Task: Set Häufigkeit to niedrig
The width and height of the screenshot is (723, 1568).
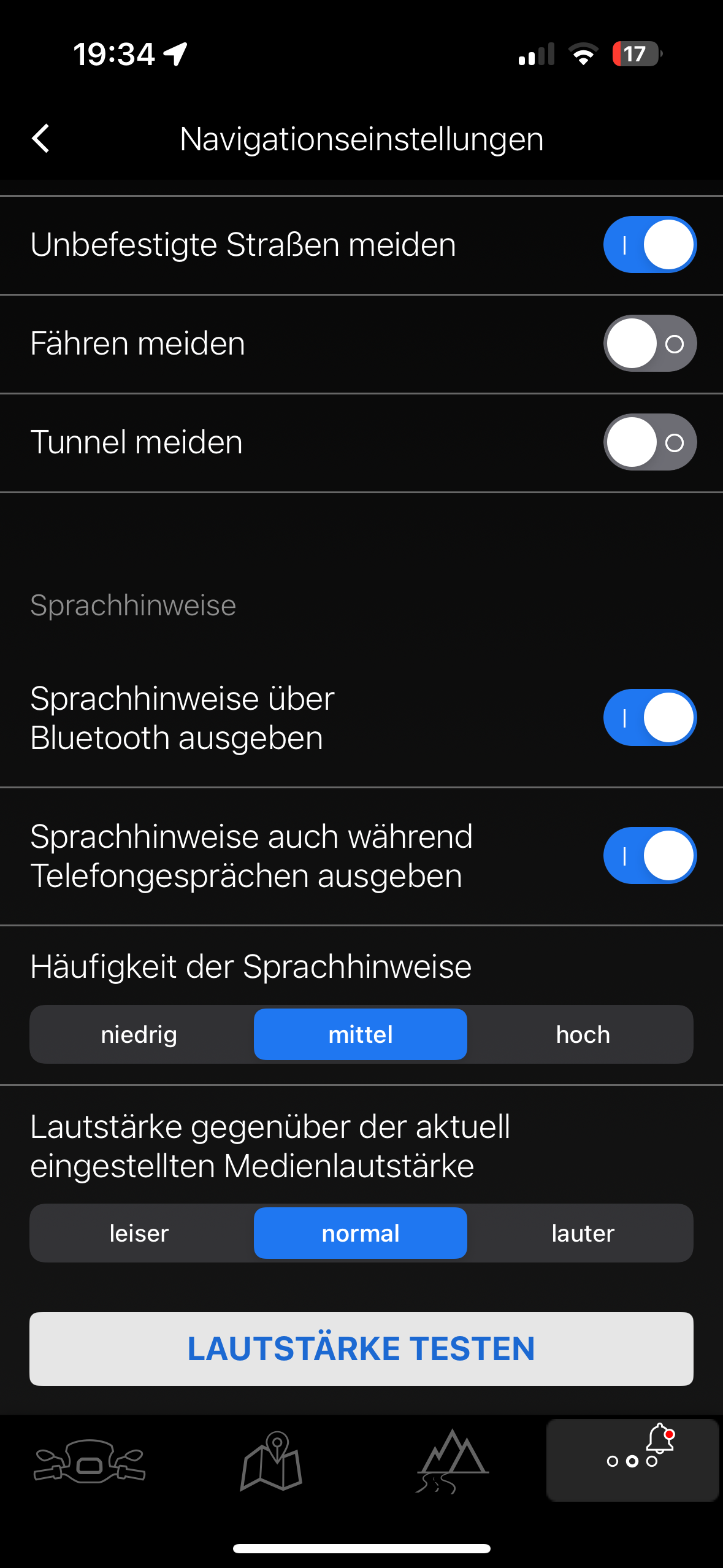Action: click(140, 1034)
